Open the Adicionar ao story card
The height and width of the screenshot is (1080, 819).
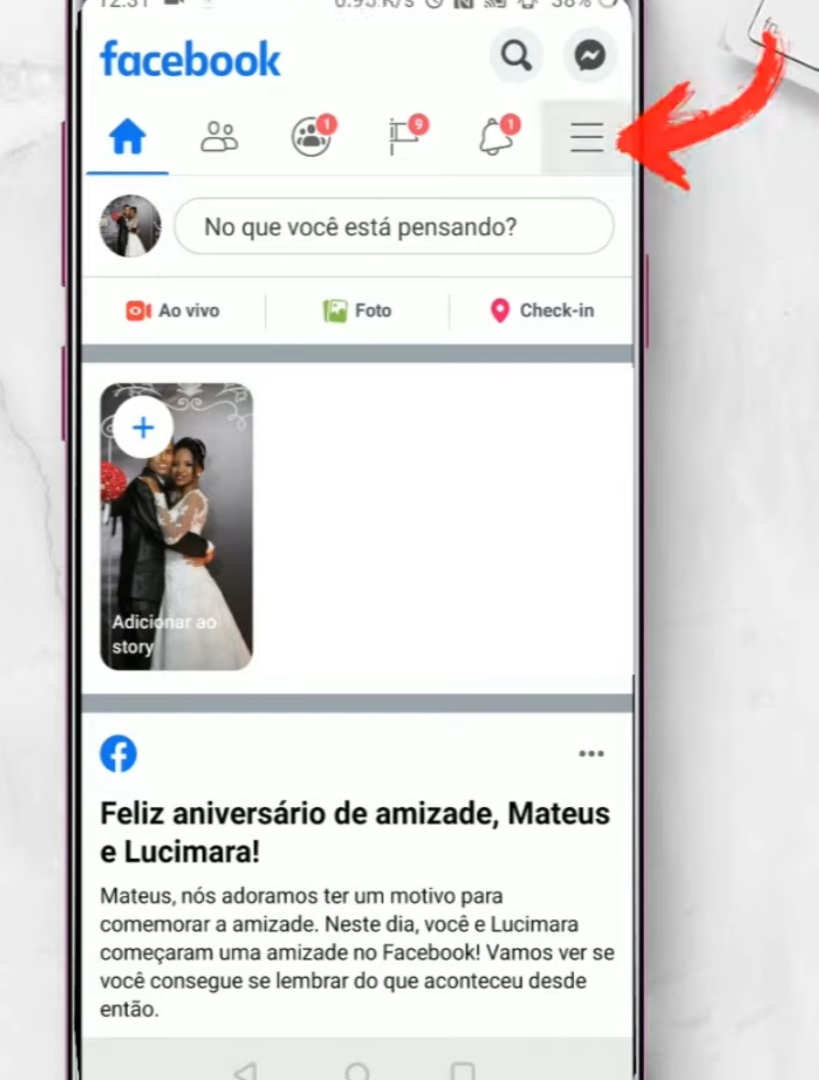click(176, 527)
